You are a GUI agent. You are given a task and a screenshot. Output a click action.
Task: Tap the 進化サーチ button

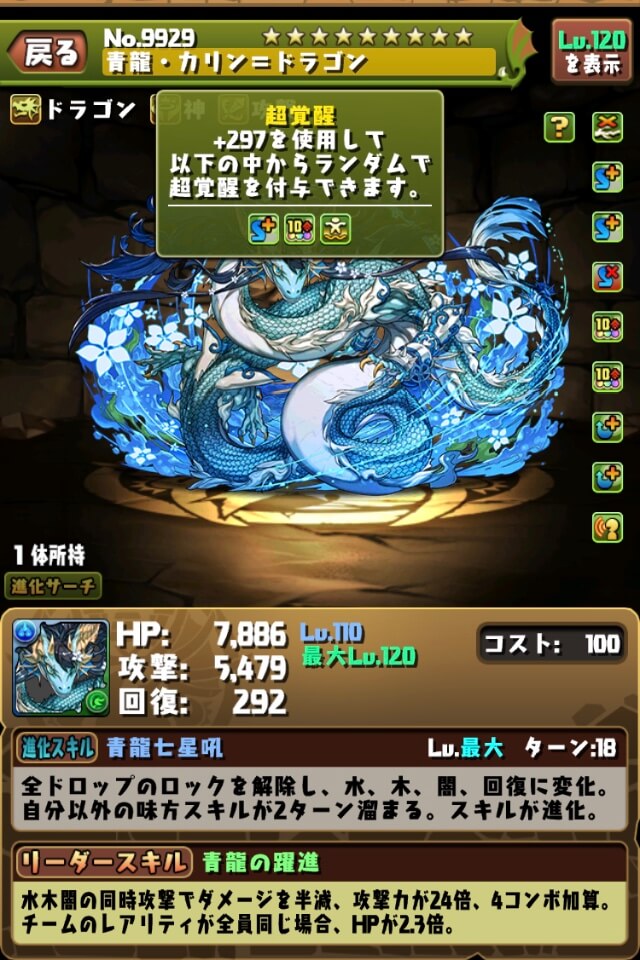pyautogui.click(x=56, y=586)
